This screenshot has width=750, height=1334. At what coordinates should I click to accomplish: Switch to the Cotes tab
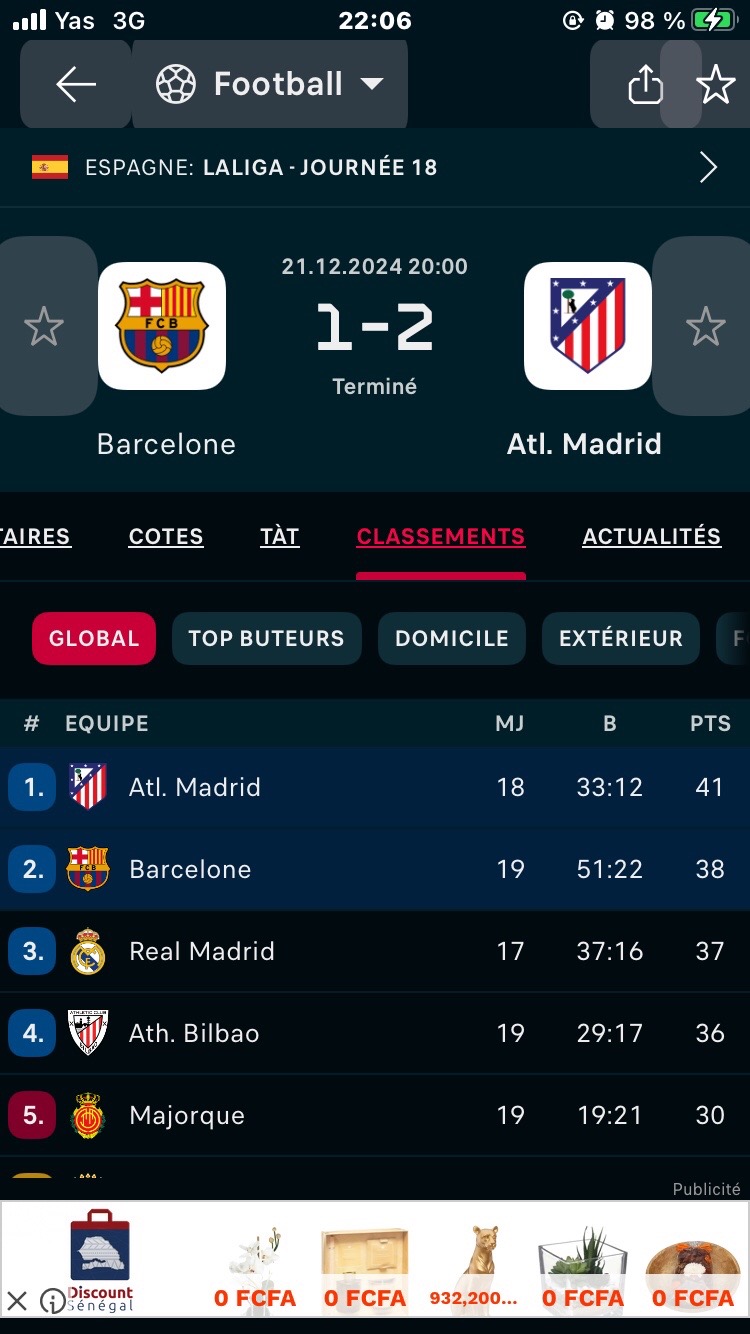[166, 537]
